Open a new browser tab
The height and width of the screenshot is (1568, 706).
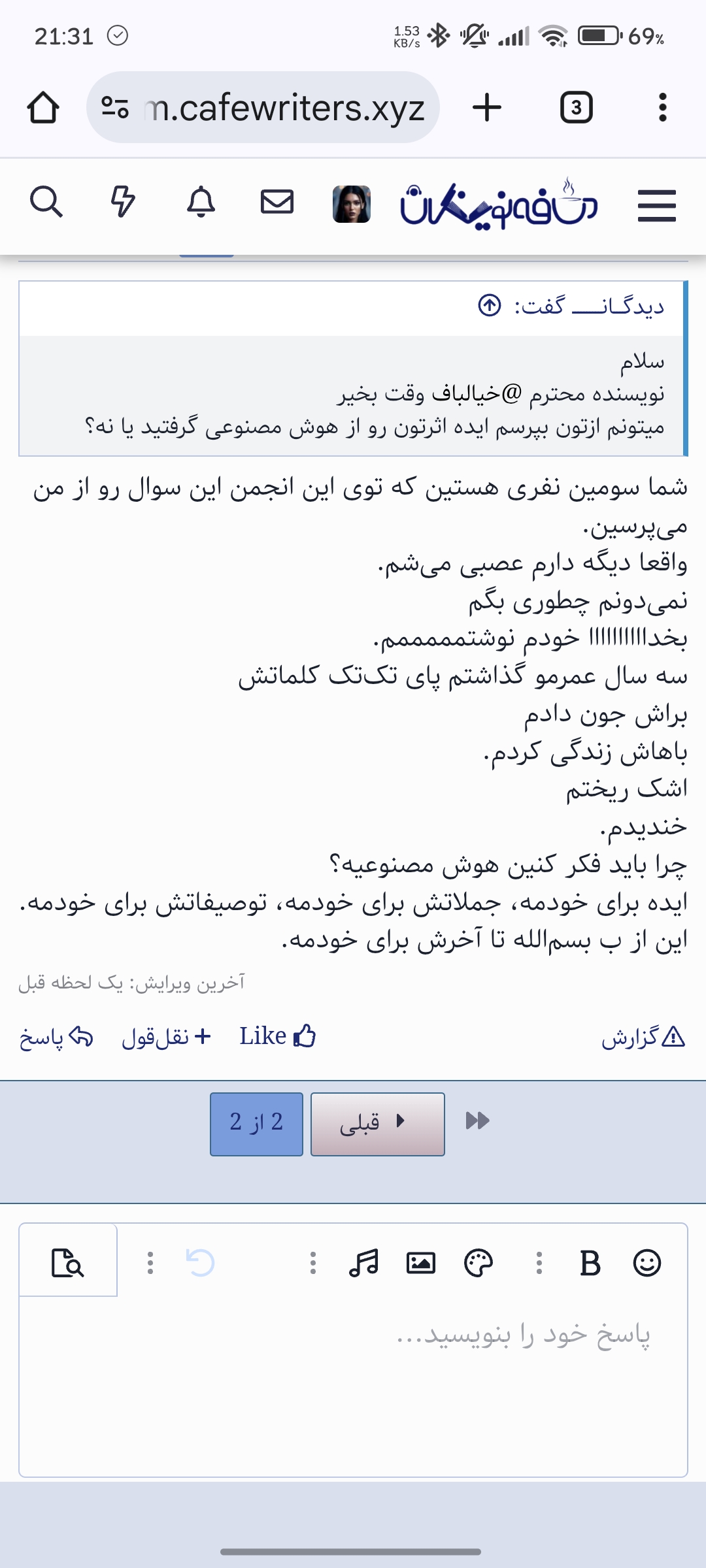click(x=487, y=108)
